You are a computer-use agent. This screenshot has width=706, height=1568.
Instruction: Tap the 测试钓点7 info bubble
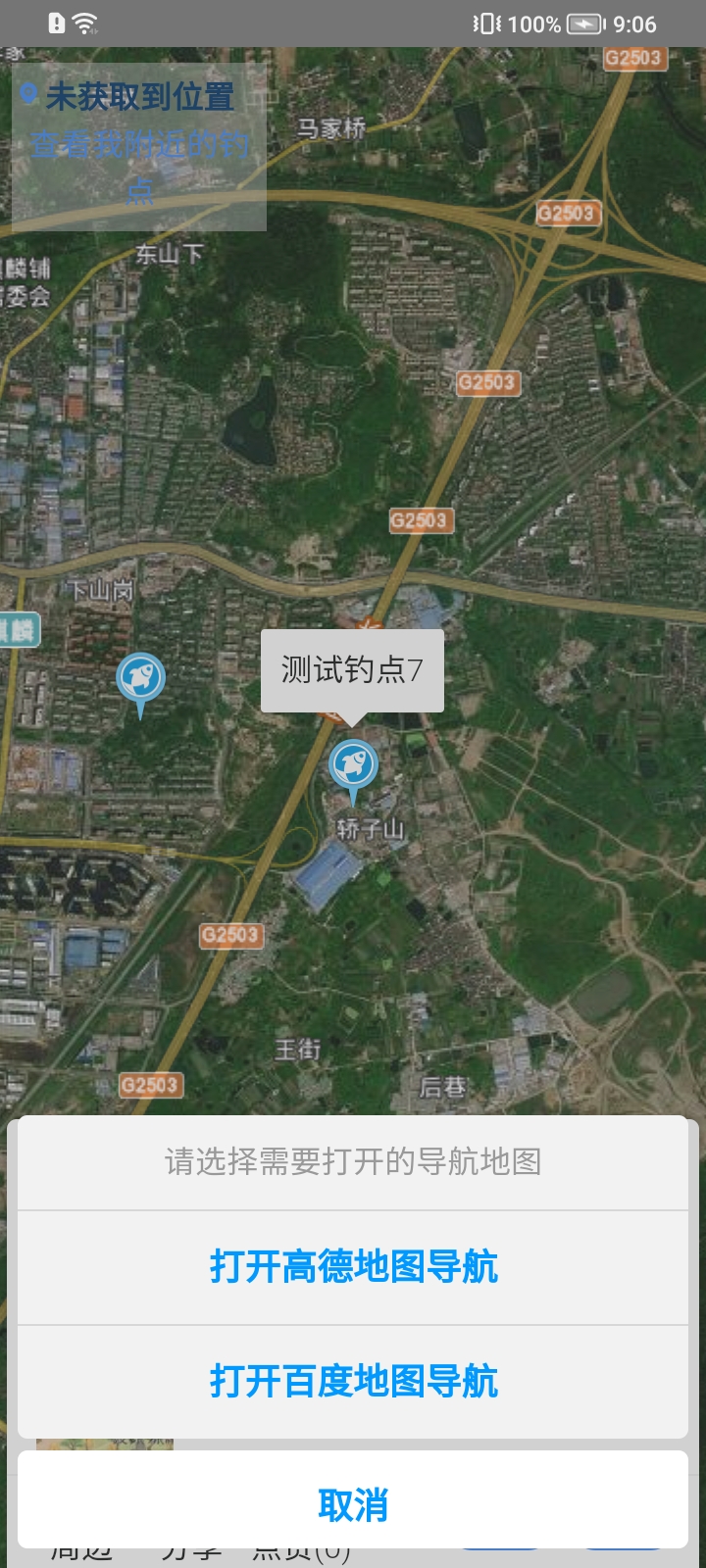(x=352, y=670)
